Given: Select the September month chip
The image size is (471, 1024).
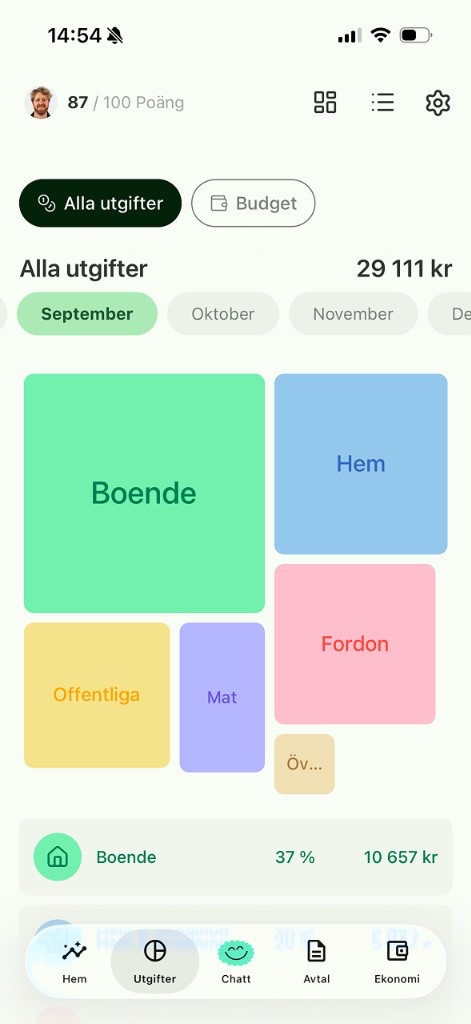Looking at the screenshot, I should coord(87,313).
